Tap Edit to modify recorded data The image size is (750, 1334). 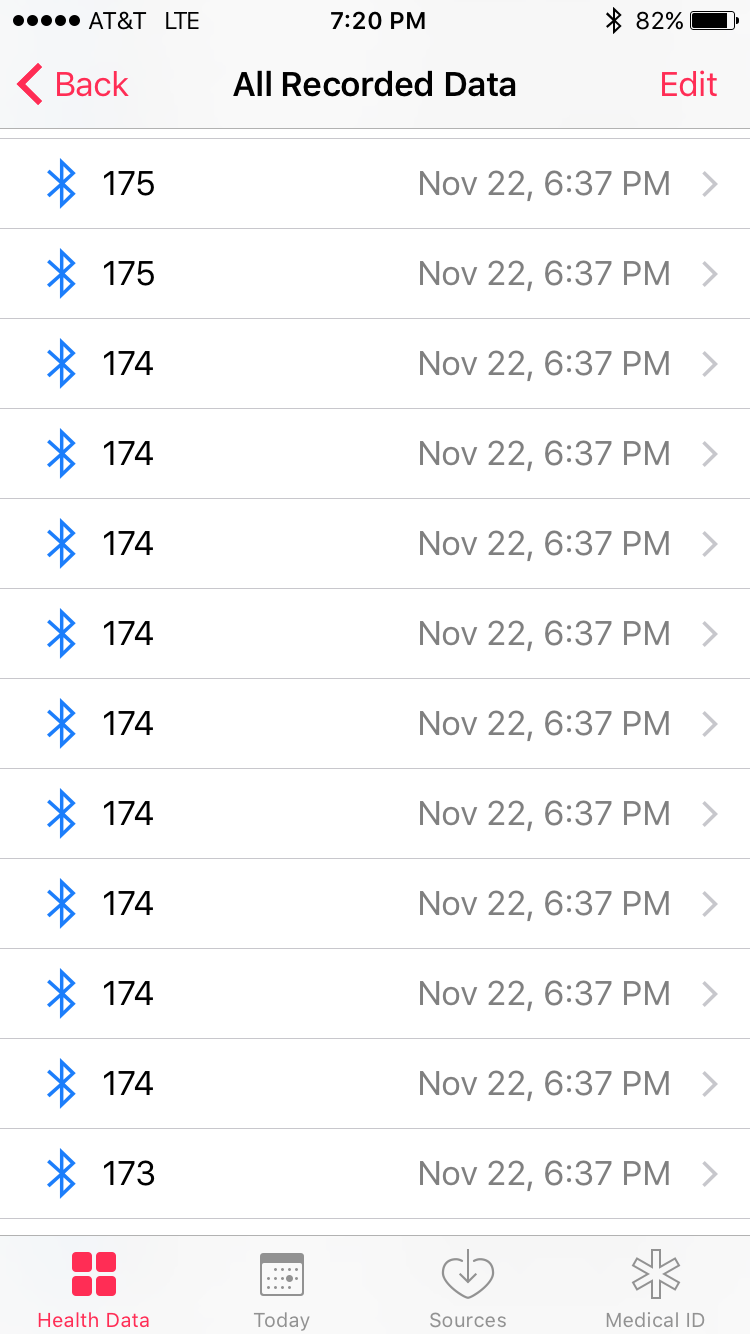(x=688, y=85)
